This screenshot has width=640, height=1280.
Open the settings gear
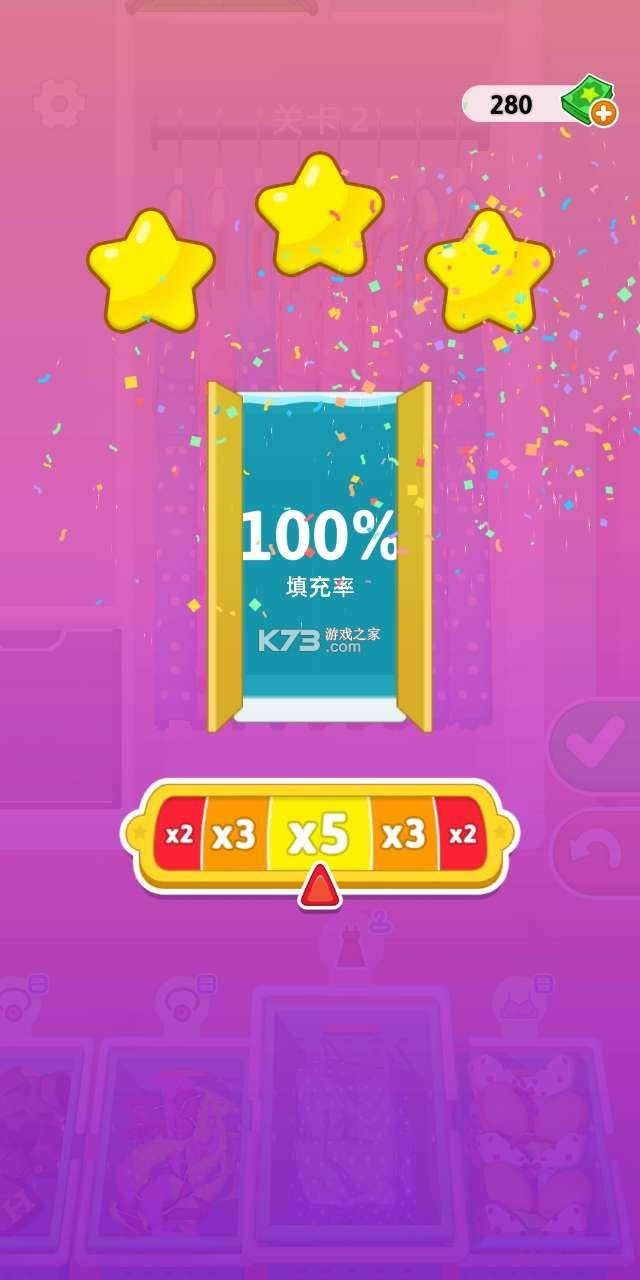[x=59, y=101]
